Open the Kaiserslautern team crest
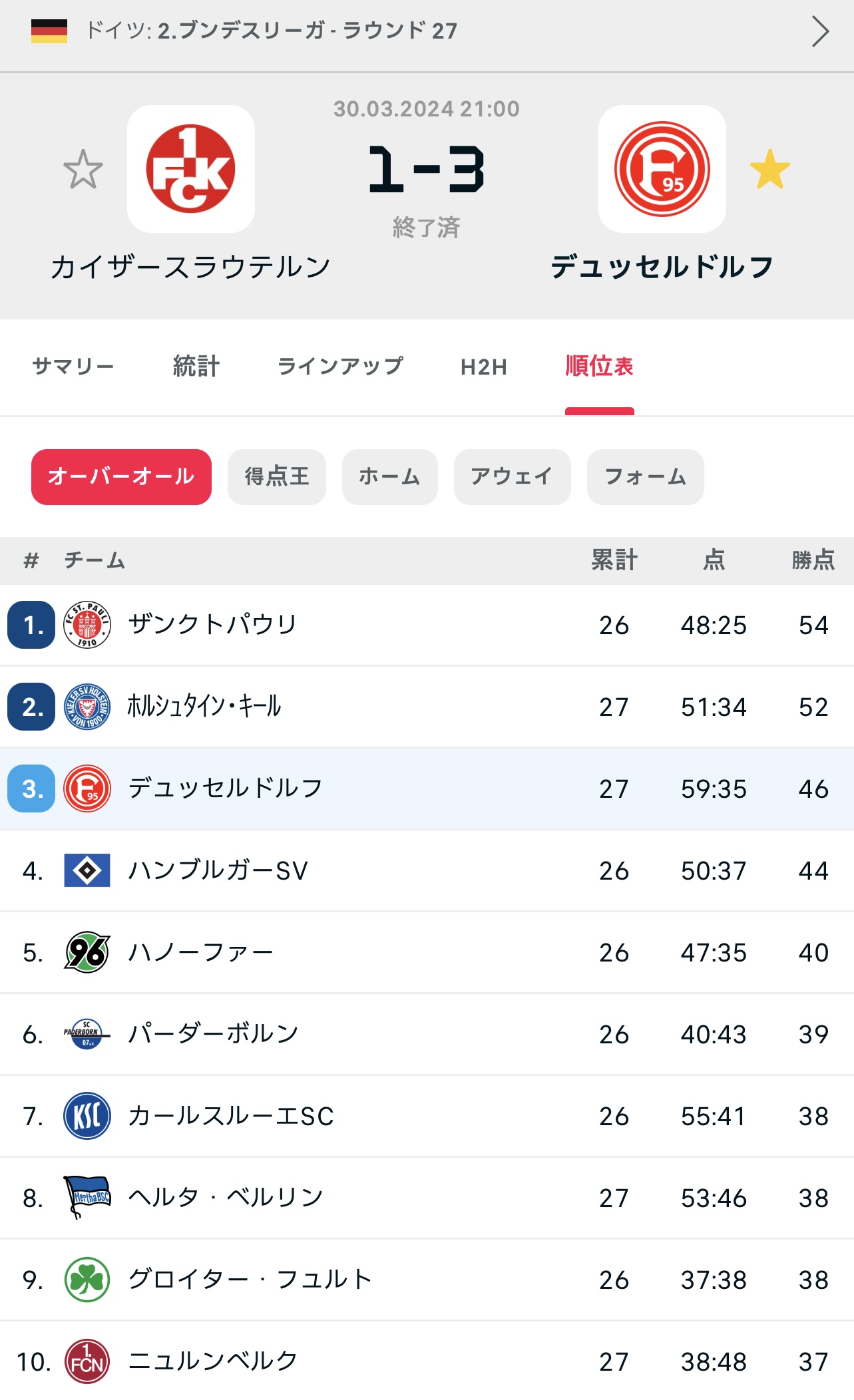This screenshot has height=1400, width=854. click(191, 169)
